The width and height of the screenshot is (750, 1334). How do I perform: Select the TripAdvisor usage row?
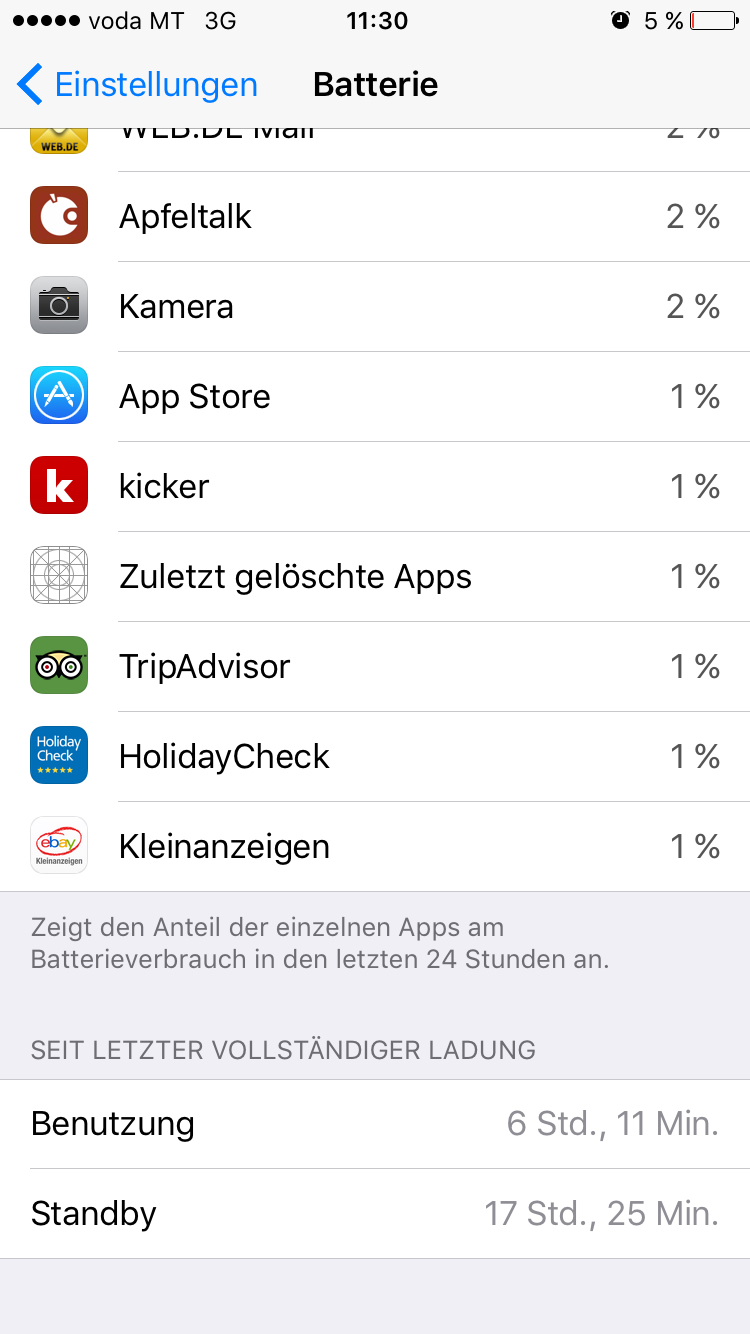pyautogui.click(x=375, y=666)
